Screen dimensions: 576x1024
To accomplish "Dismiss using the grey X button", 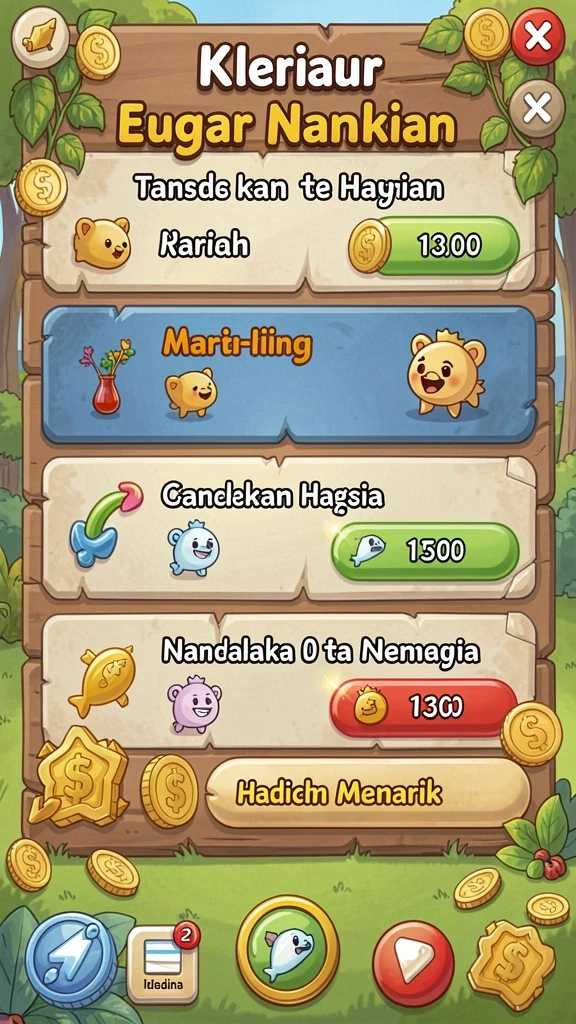I will (537, 108).
